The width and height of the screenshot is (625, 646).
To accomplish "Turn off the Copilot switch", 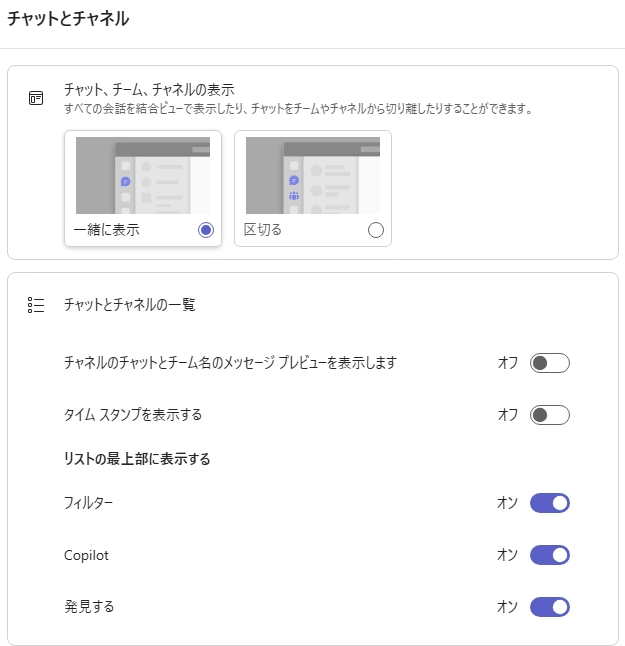I will click(x=550, y=555).
